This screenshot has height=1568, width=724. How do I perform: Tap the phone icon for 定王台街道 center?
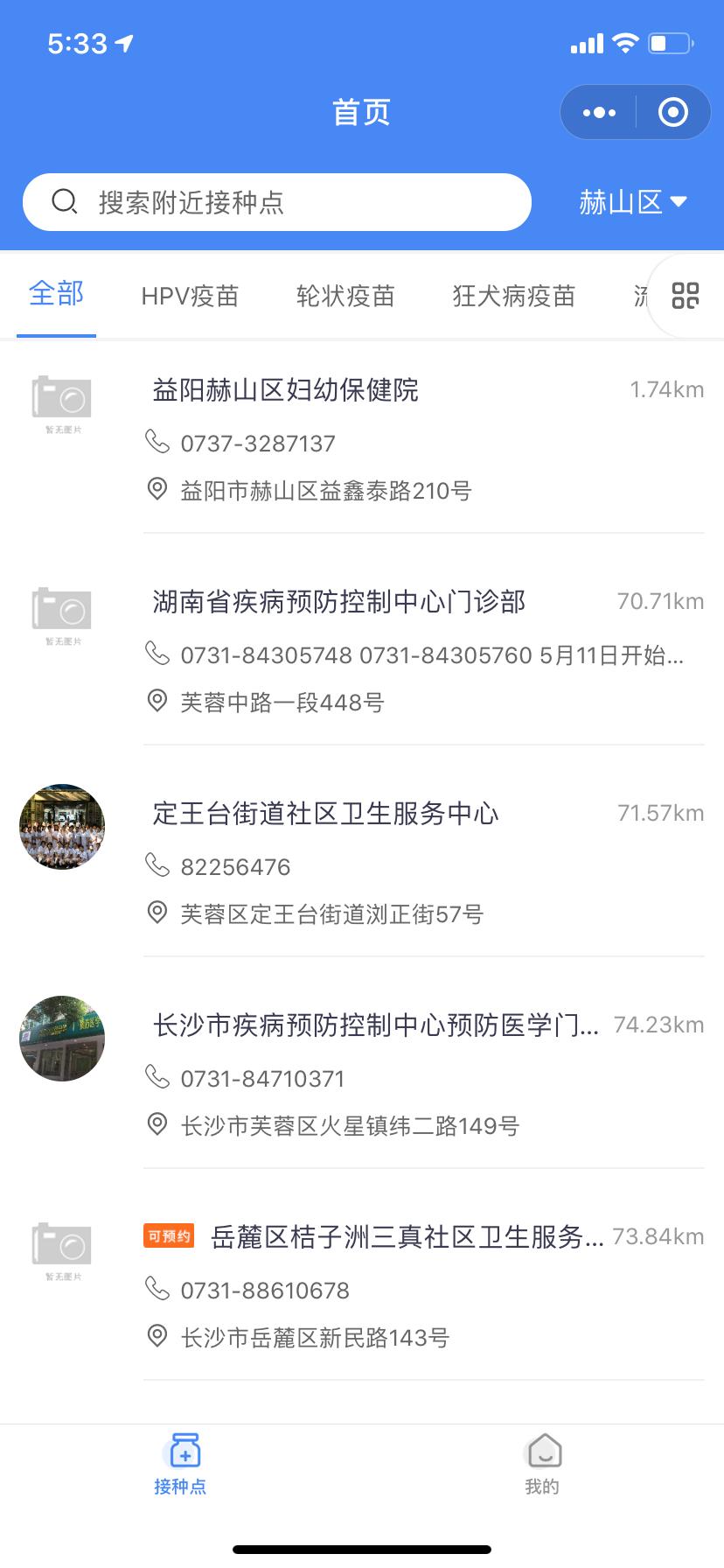pos(158,866)
